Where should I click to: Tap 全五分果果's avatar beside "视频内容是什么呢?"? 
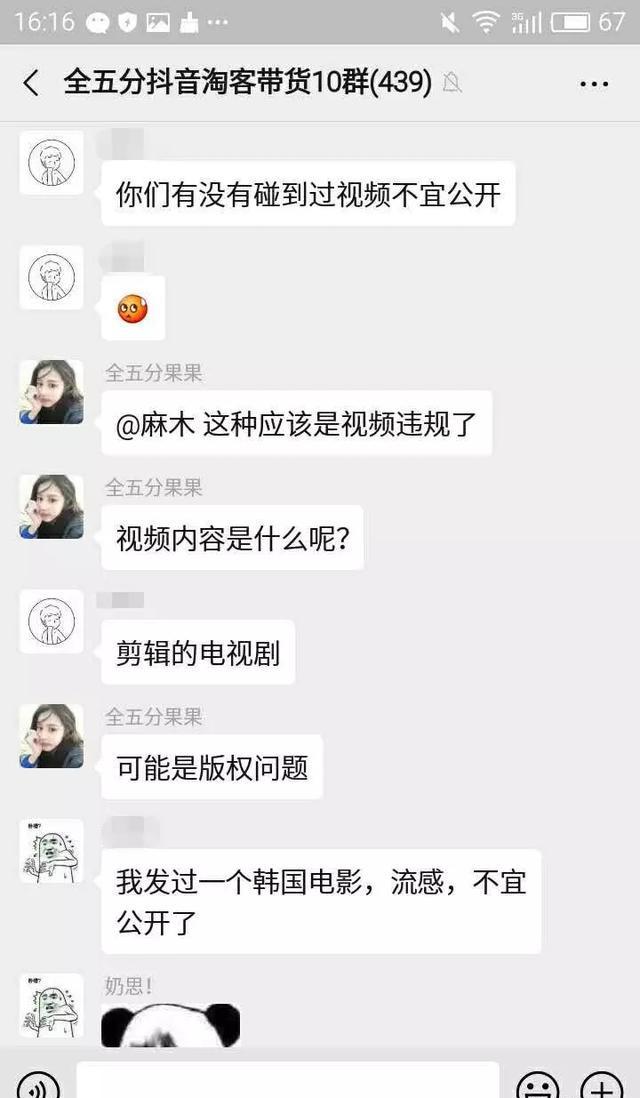click(52, 506)
